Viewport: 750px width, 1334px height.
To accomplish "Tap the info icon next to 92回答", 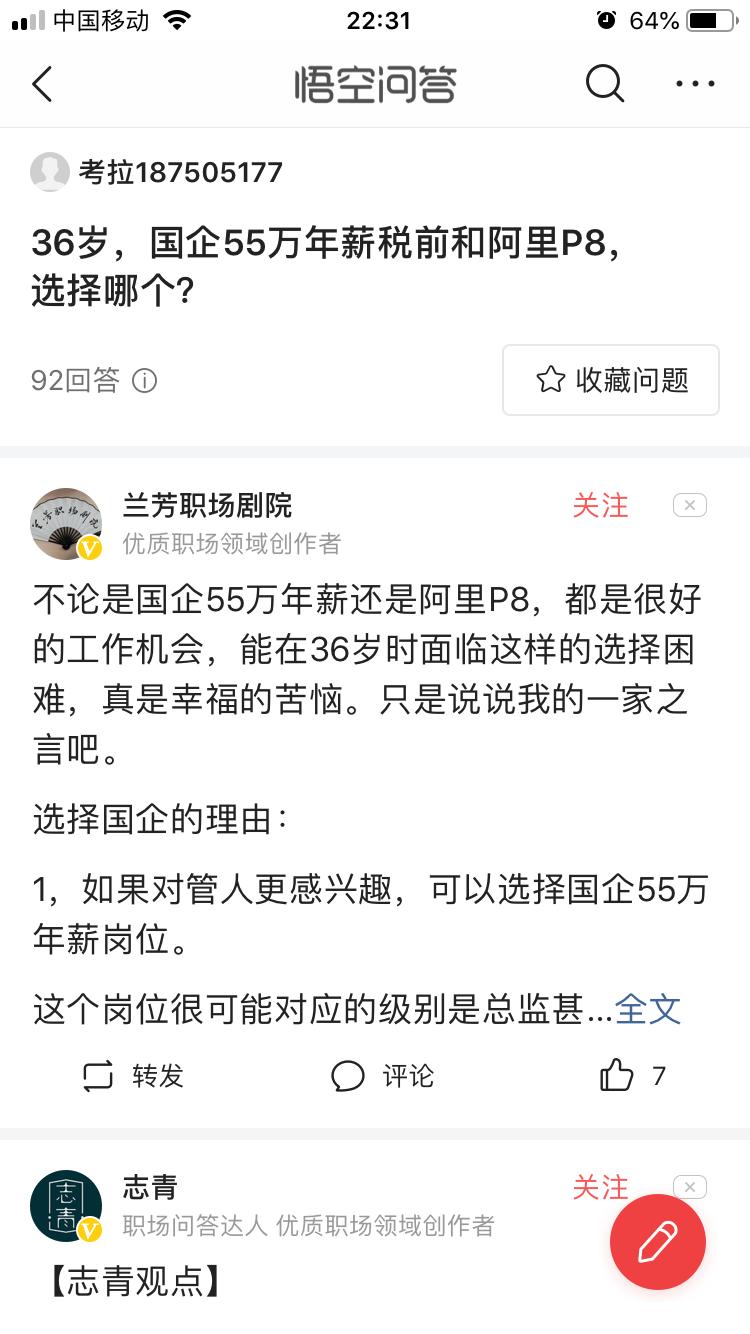I will [x=145, y=381].
